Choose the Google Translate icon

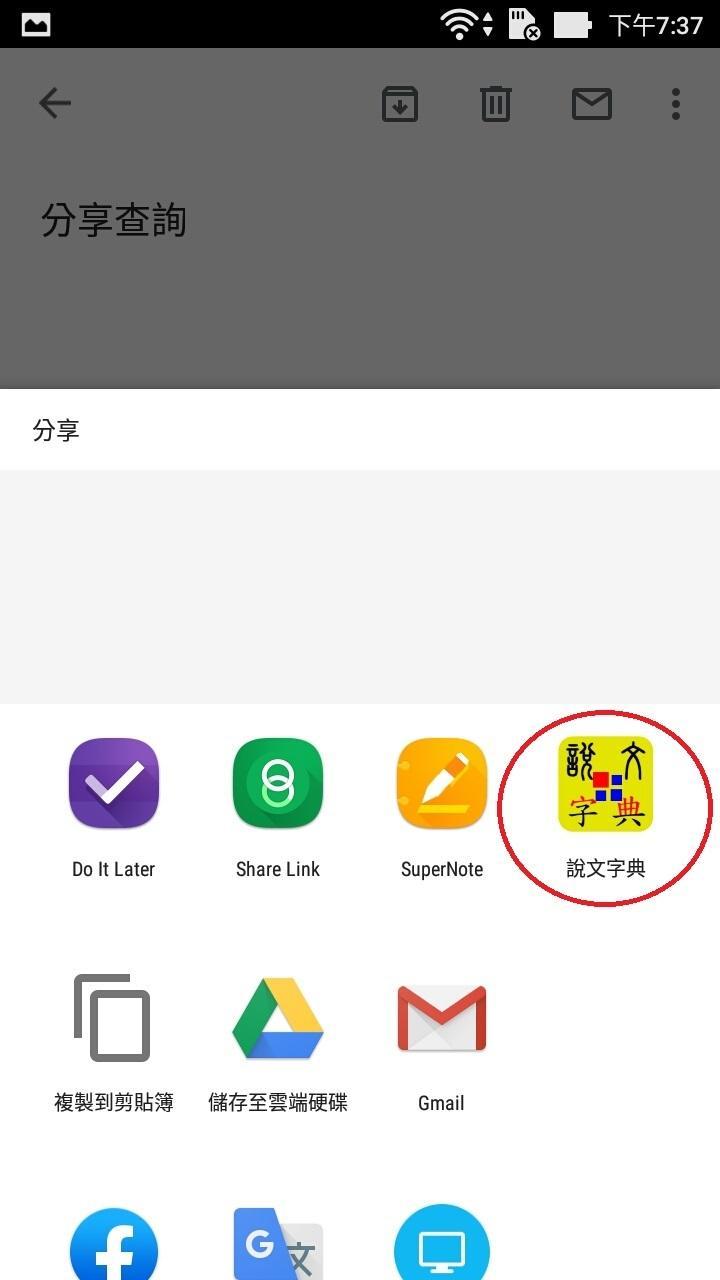point(278,1244)
